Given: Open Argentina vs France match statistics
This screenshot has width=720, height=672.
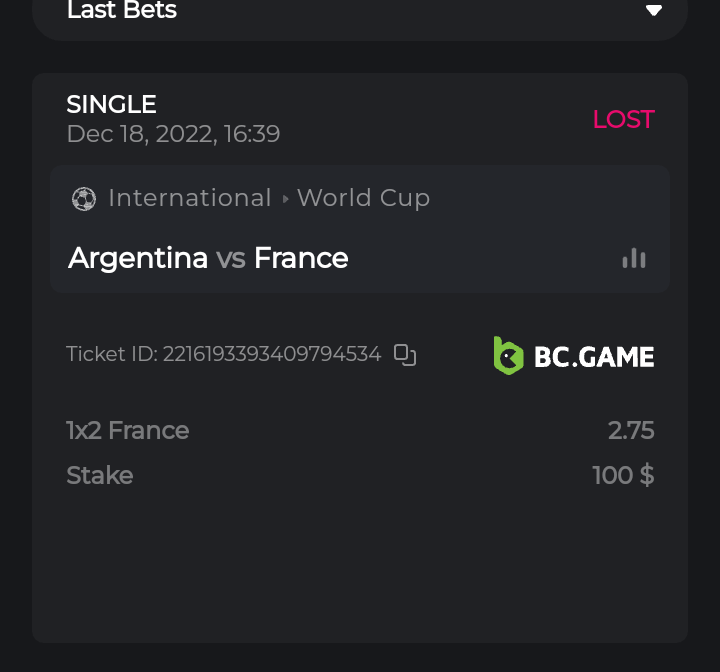Looking at the screenshot, I should (x=634, y=259).
